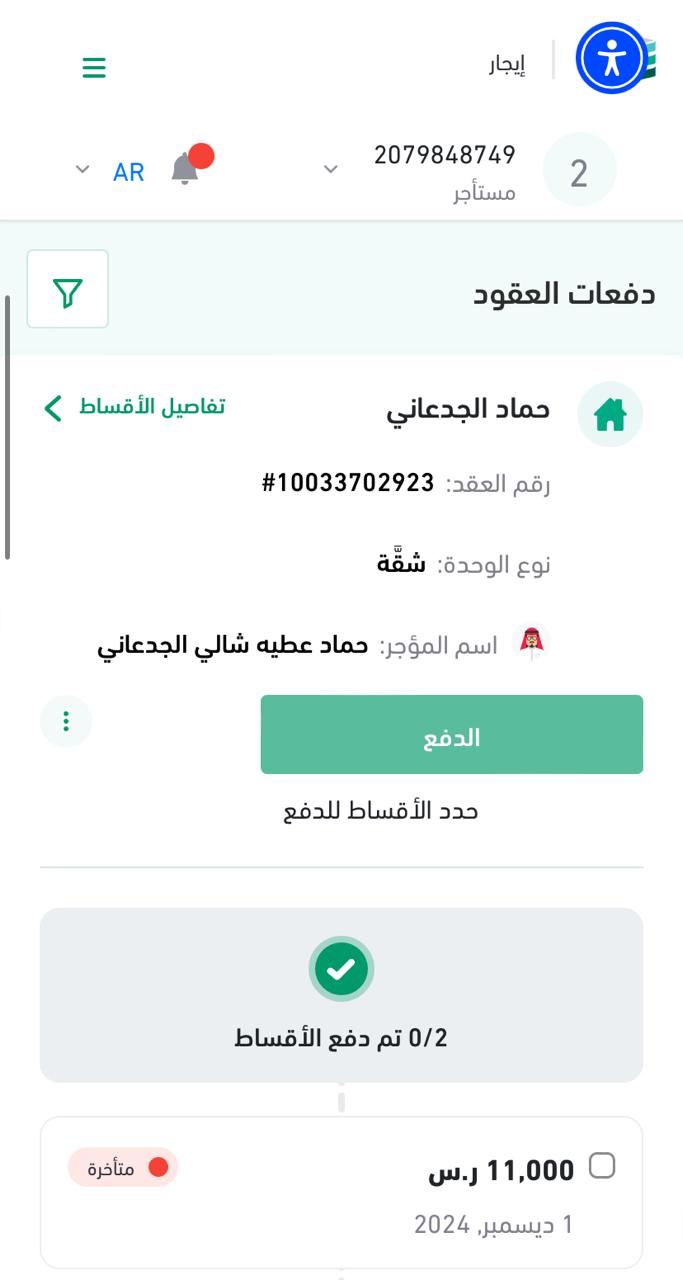Select the 11,000 ر.س installment checkbox

[x=602, y=1166]
